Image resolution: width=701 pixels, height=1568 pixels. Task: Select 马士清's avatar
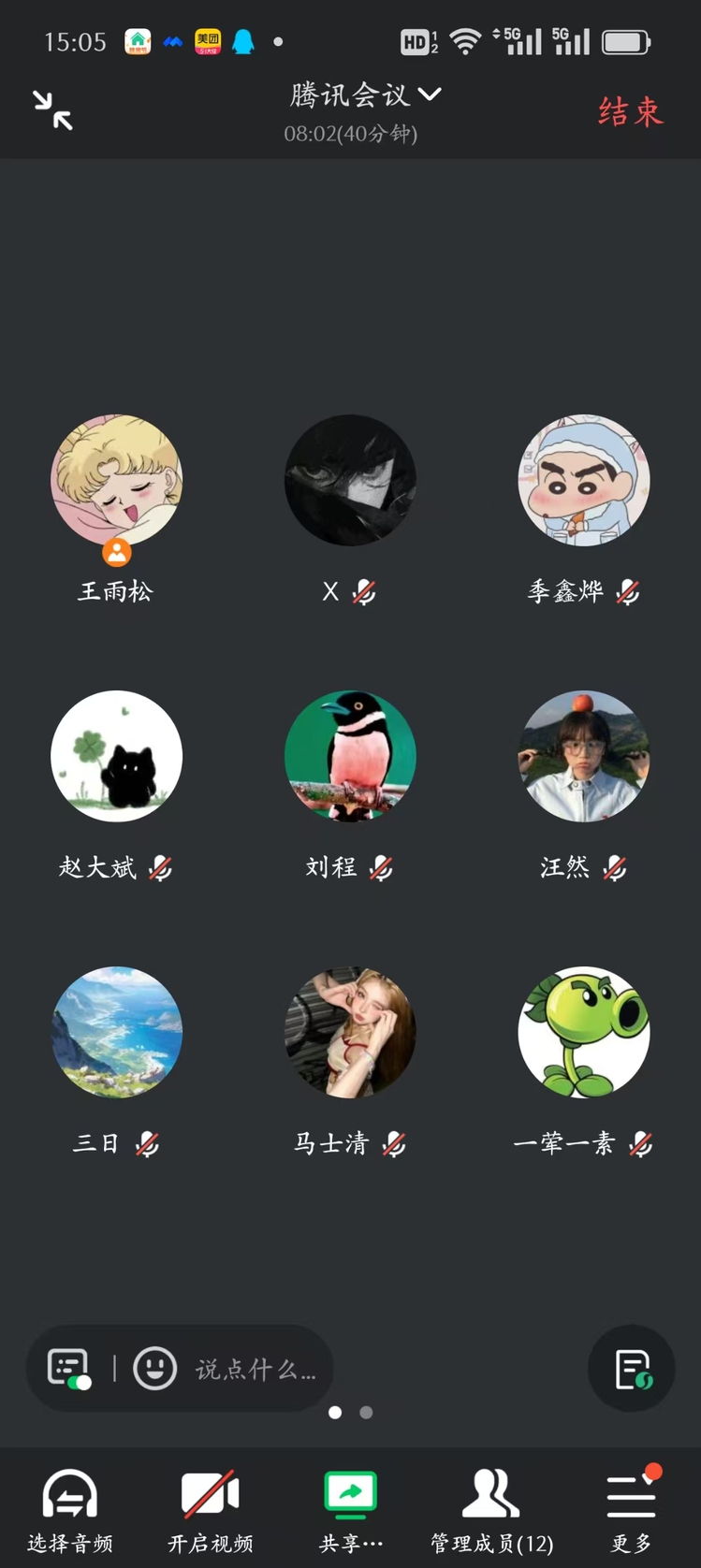350,1032
